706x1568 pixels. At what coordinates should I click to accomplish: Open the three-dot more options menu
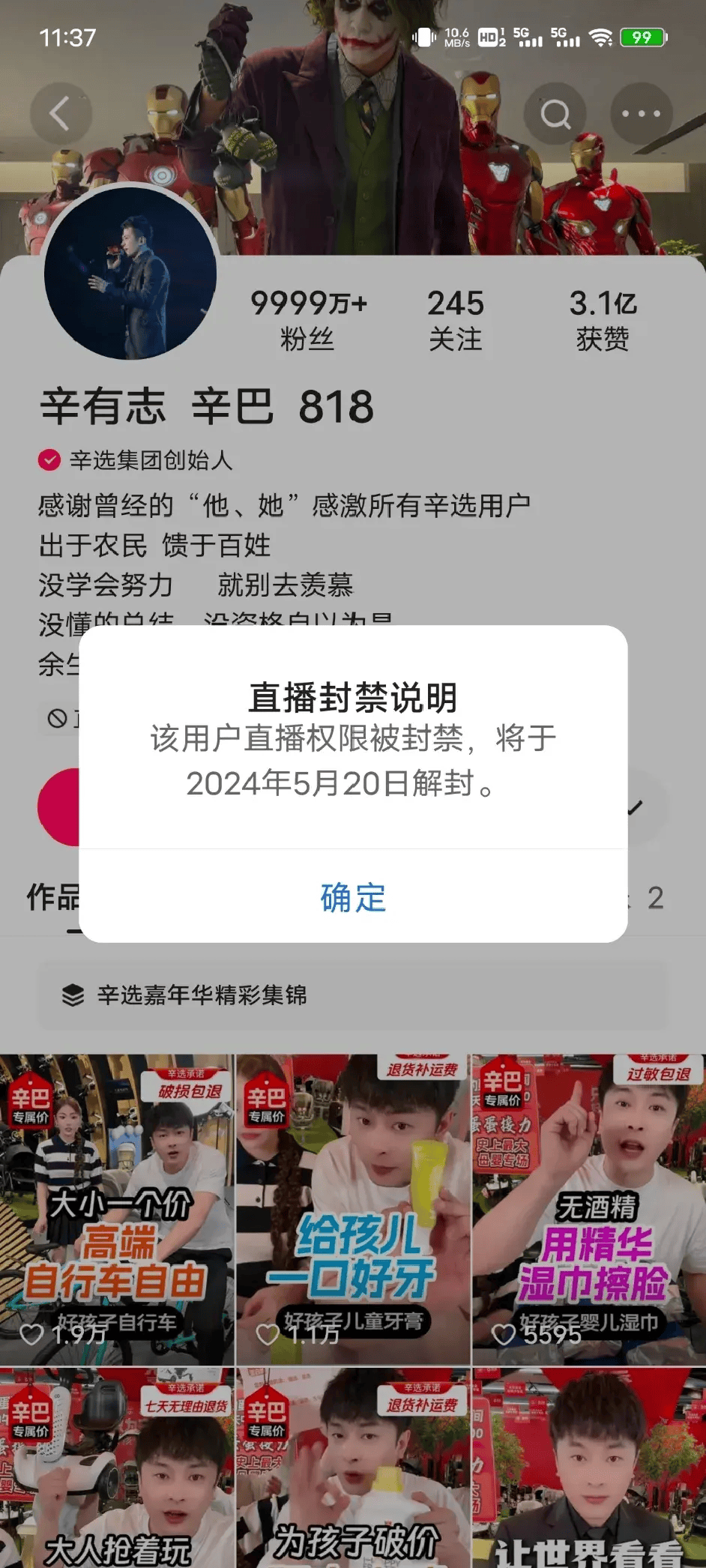tap(642, 114)
